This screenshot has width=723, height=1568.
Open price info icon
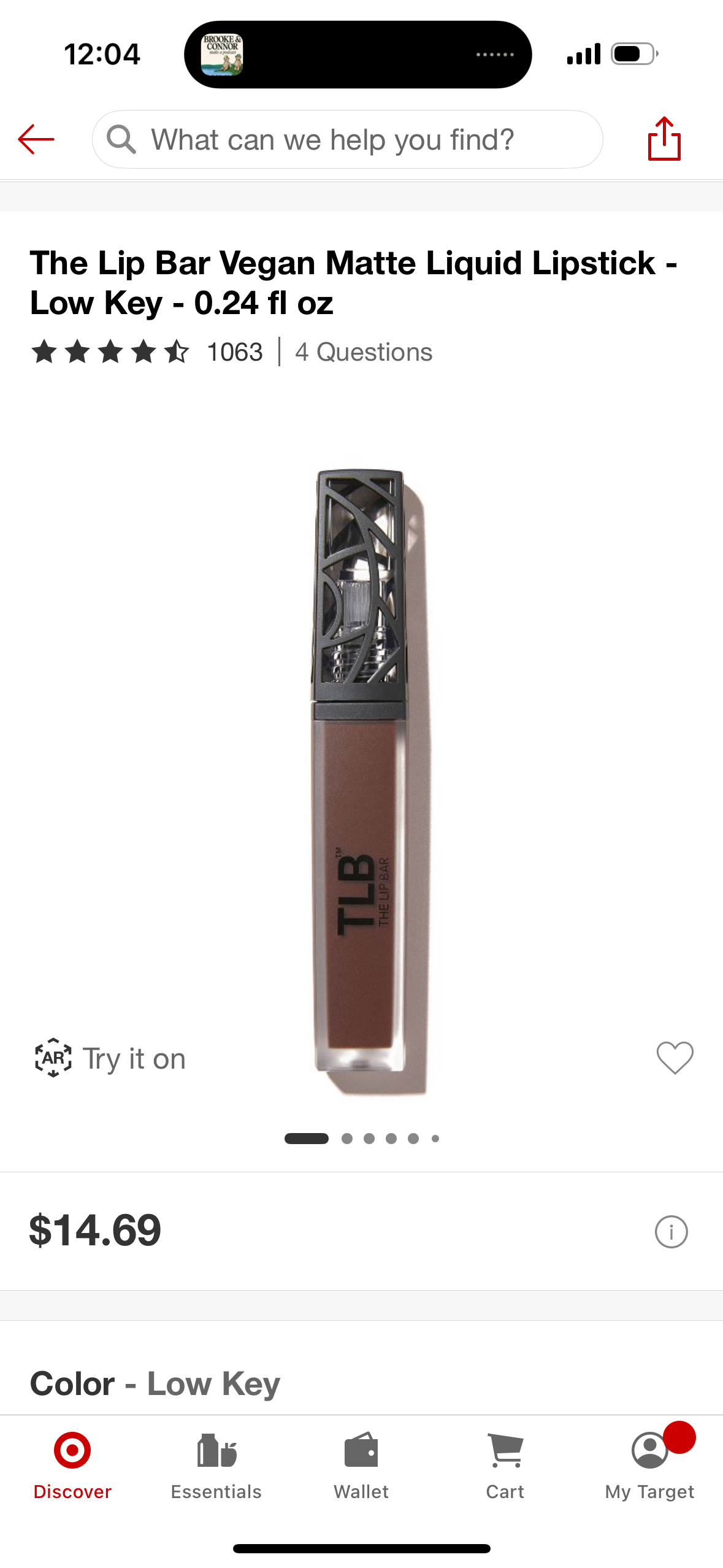point(671,1231)
